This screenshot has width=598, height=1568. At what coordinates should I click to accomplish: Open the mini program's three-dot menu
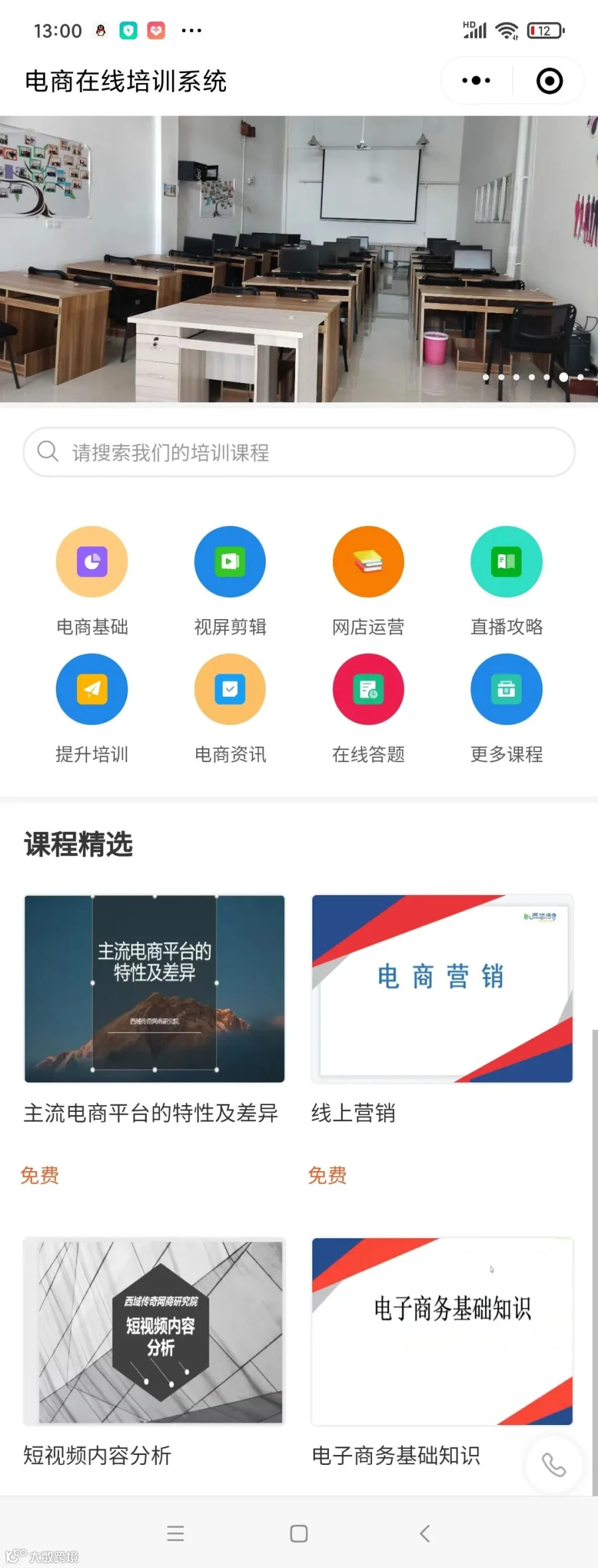[x=476, y=80]
